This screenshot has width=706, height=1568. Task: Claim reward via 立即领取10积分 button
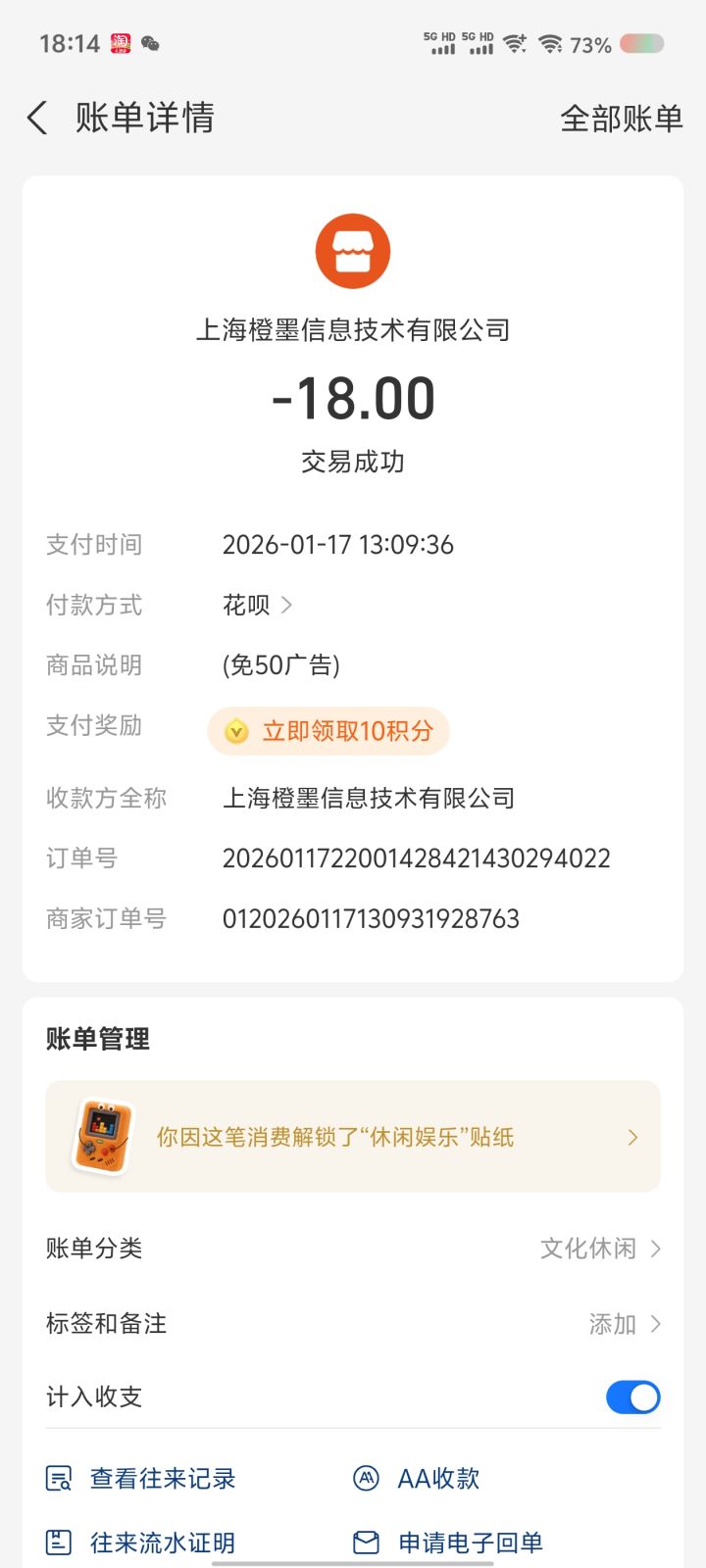pos(328,731)
